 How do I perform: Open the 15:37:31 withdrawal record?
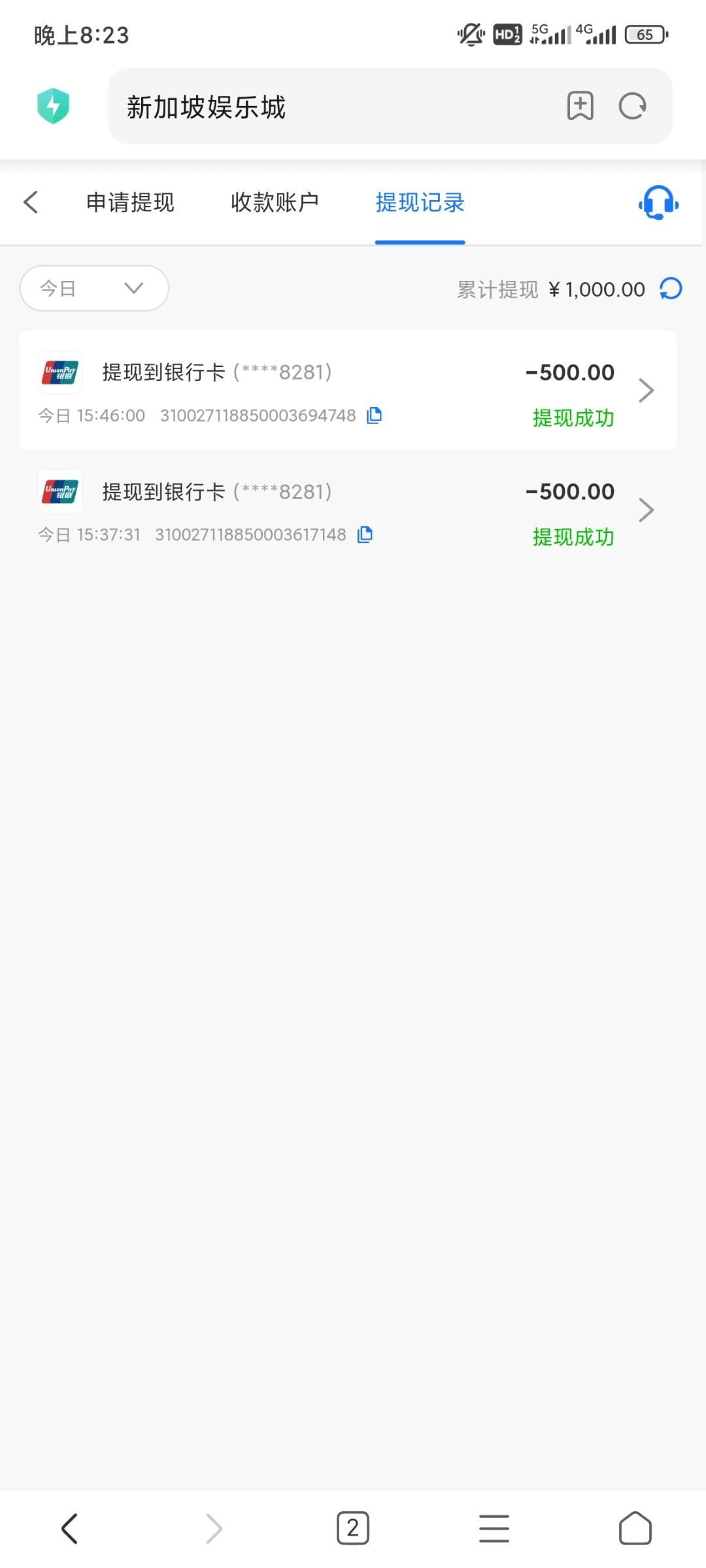pos(348,510)
